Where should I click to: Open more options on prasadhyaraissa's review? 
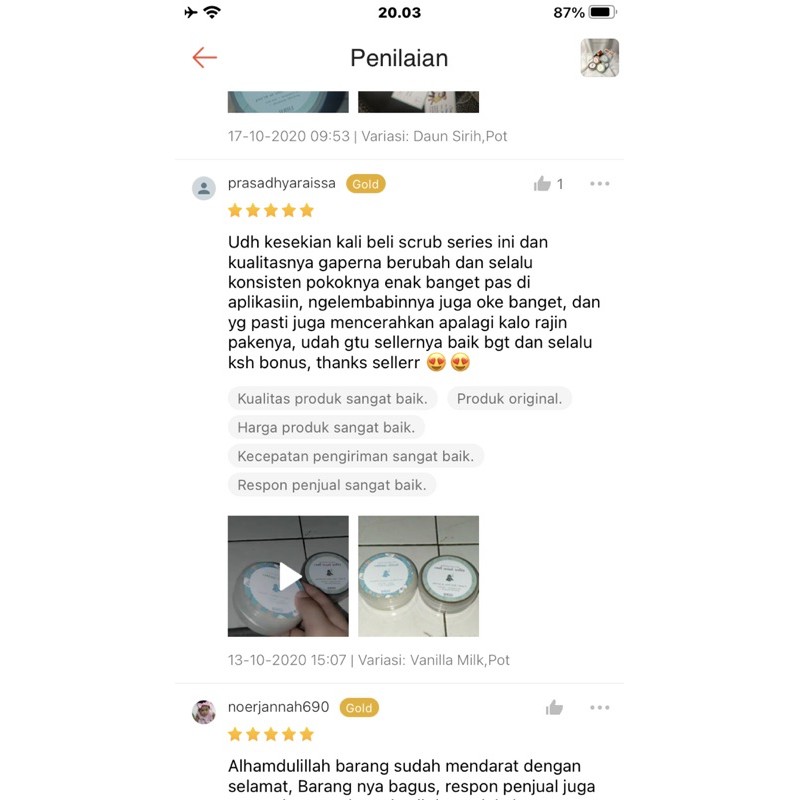600,184
